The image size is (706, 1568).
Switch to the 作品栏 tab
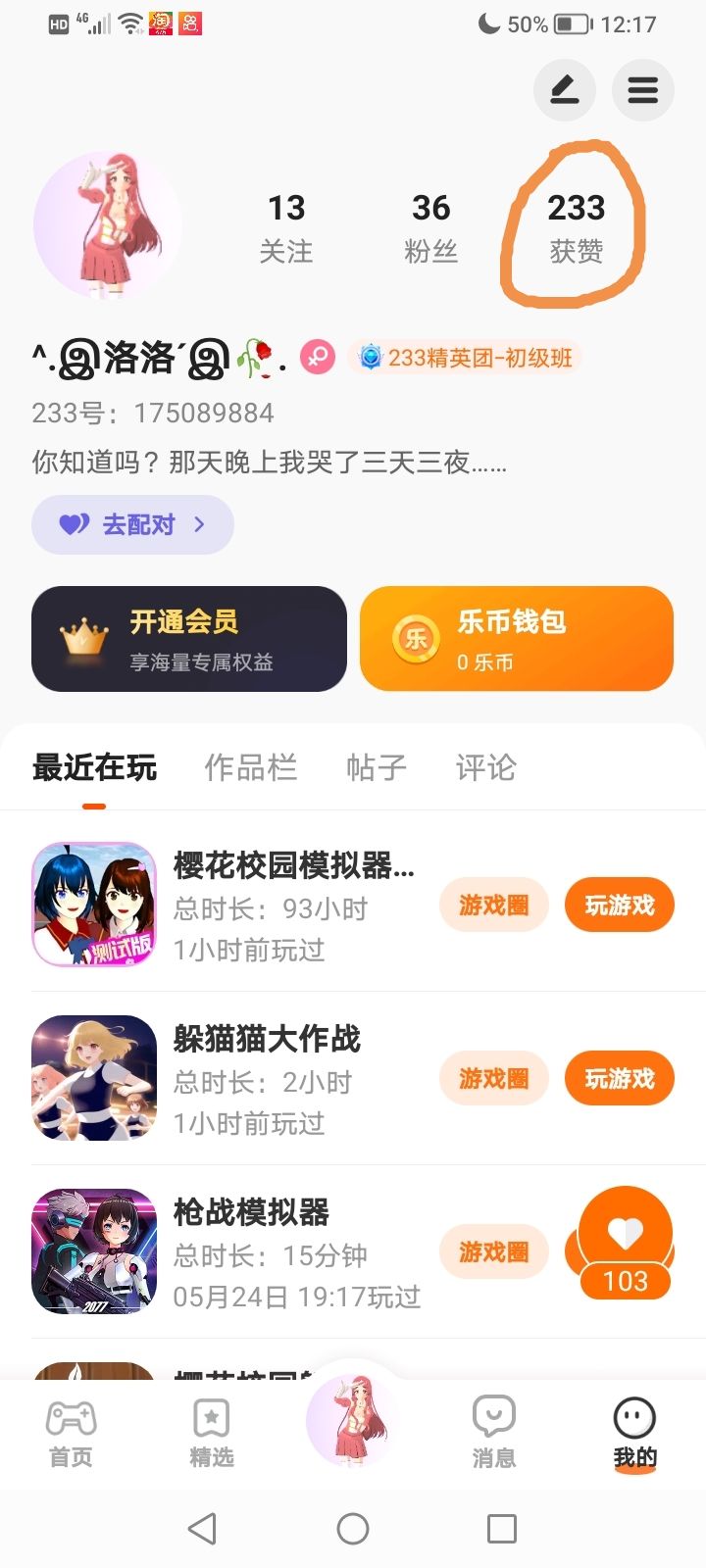point(250,767)
